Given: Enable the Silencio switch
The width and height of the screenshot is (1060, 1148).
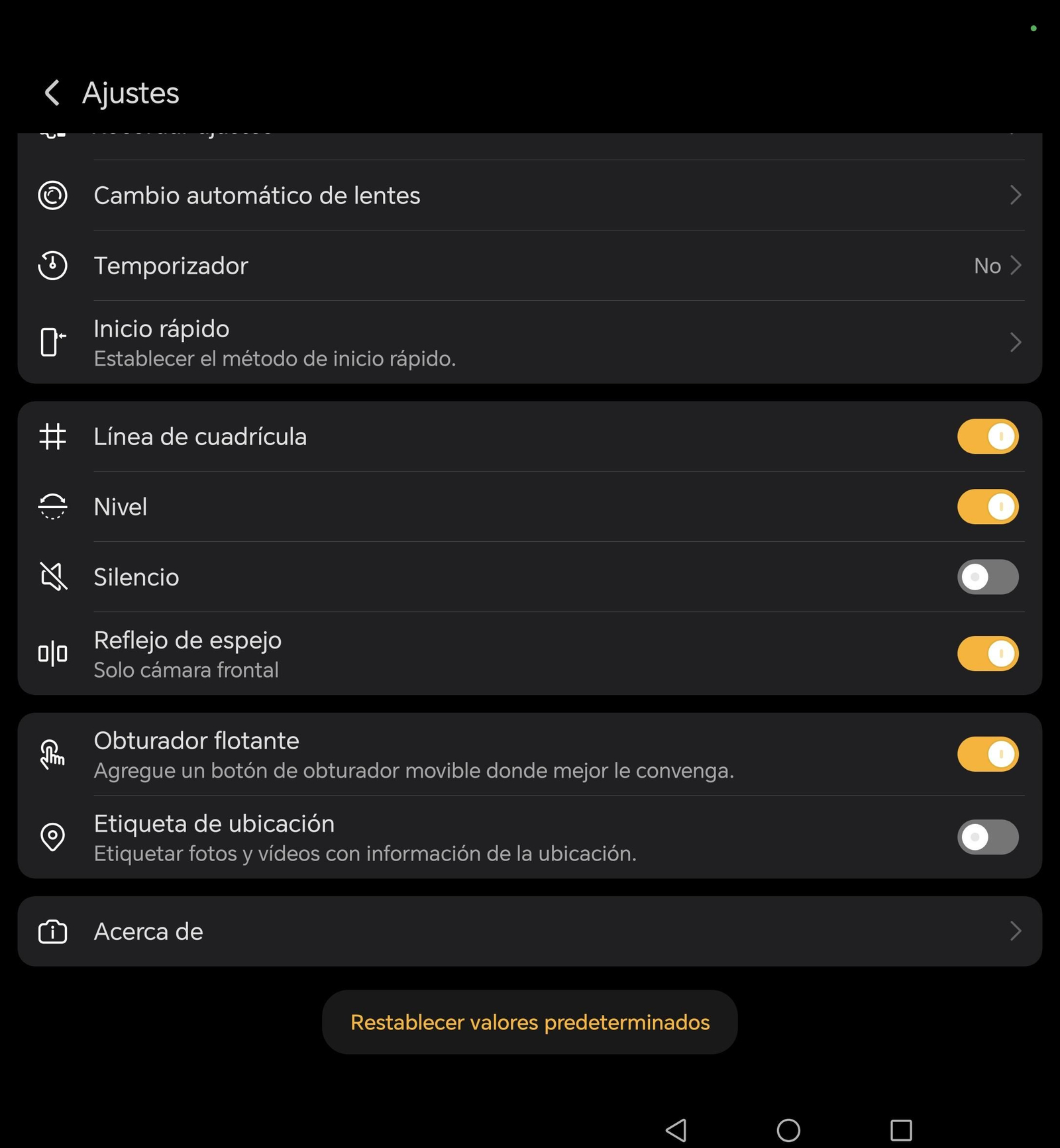Looking at the screenshot, I should point(988,576).
